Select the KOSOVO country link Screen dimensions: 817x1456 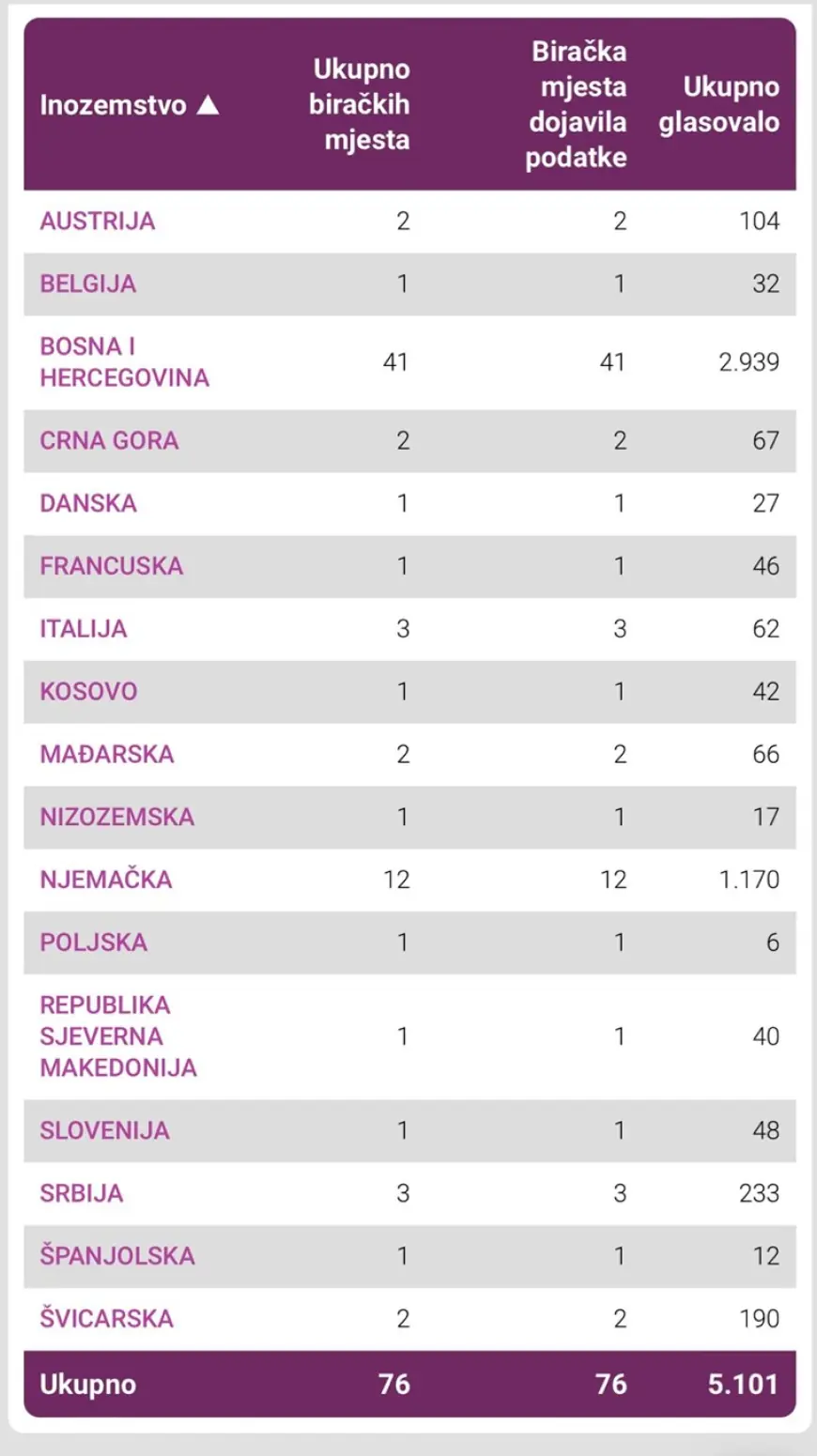click(88, 692)
